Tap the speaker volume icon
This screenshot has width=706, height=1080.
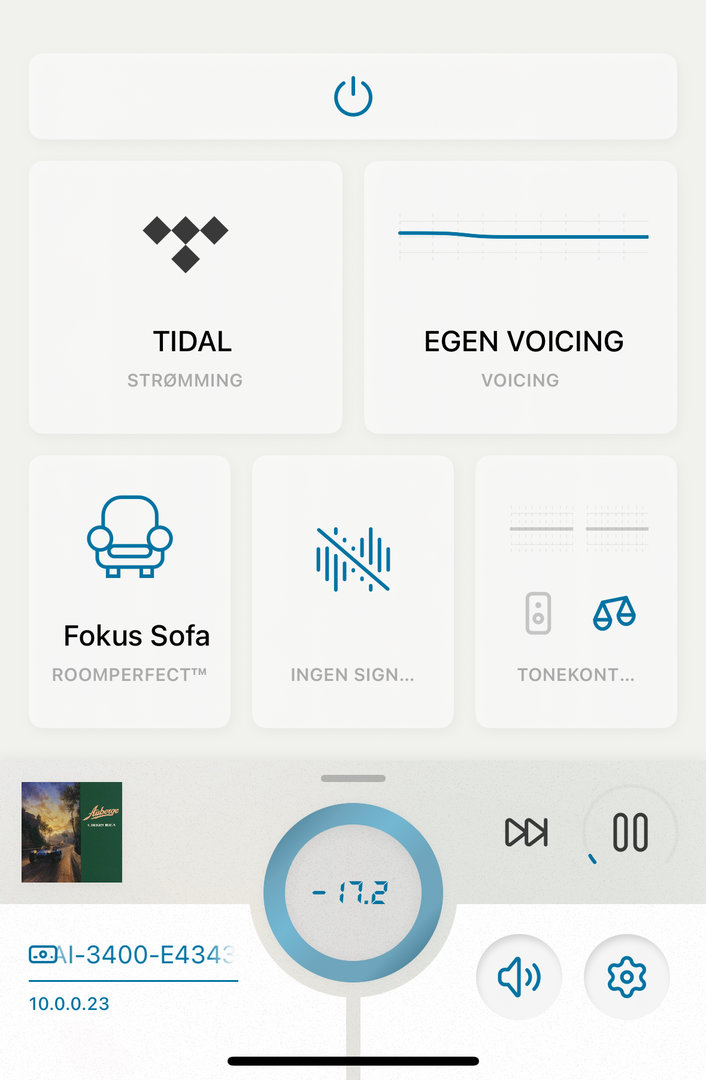coord(519,976)
